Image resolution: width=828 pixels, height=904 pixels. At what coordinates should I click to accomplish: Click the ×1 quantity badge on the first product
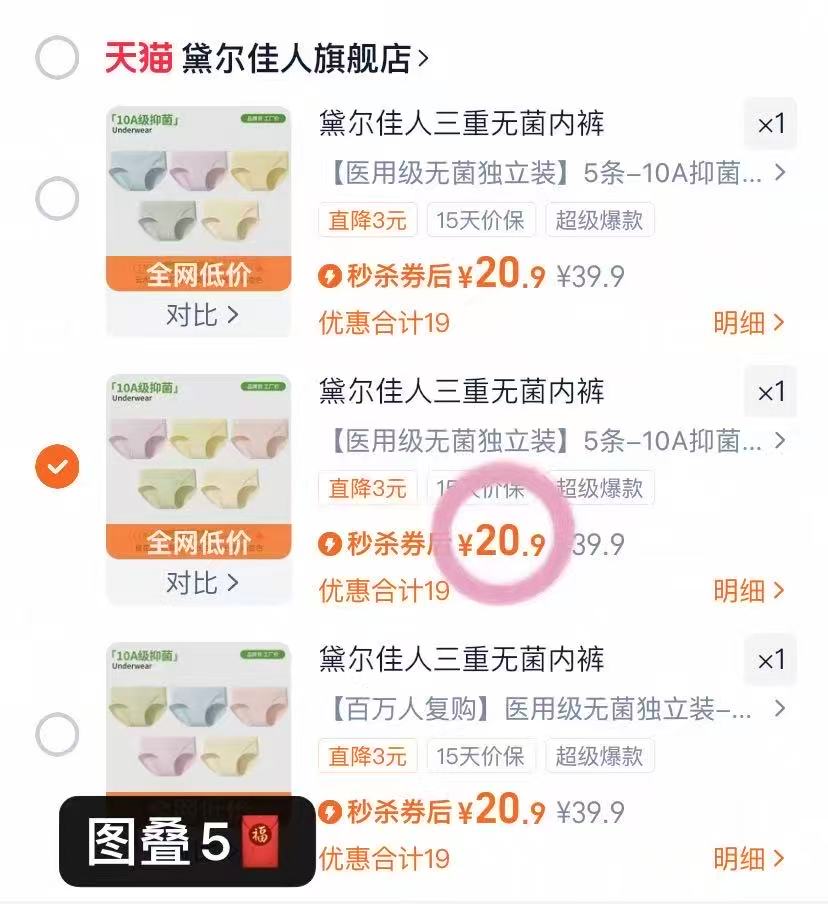point(770,124)
